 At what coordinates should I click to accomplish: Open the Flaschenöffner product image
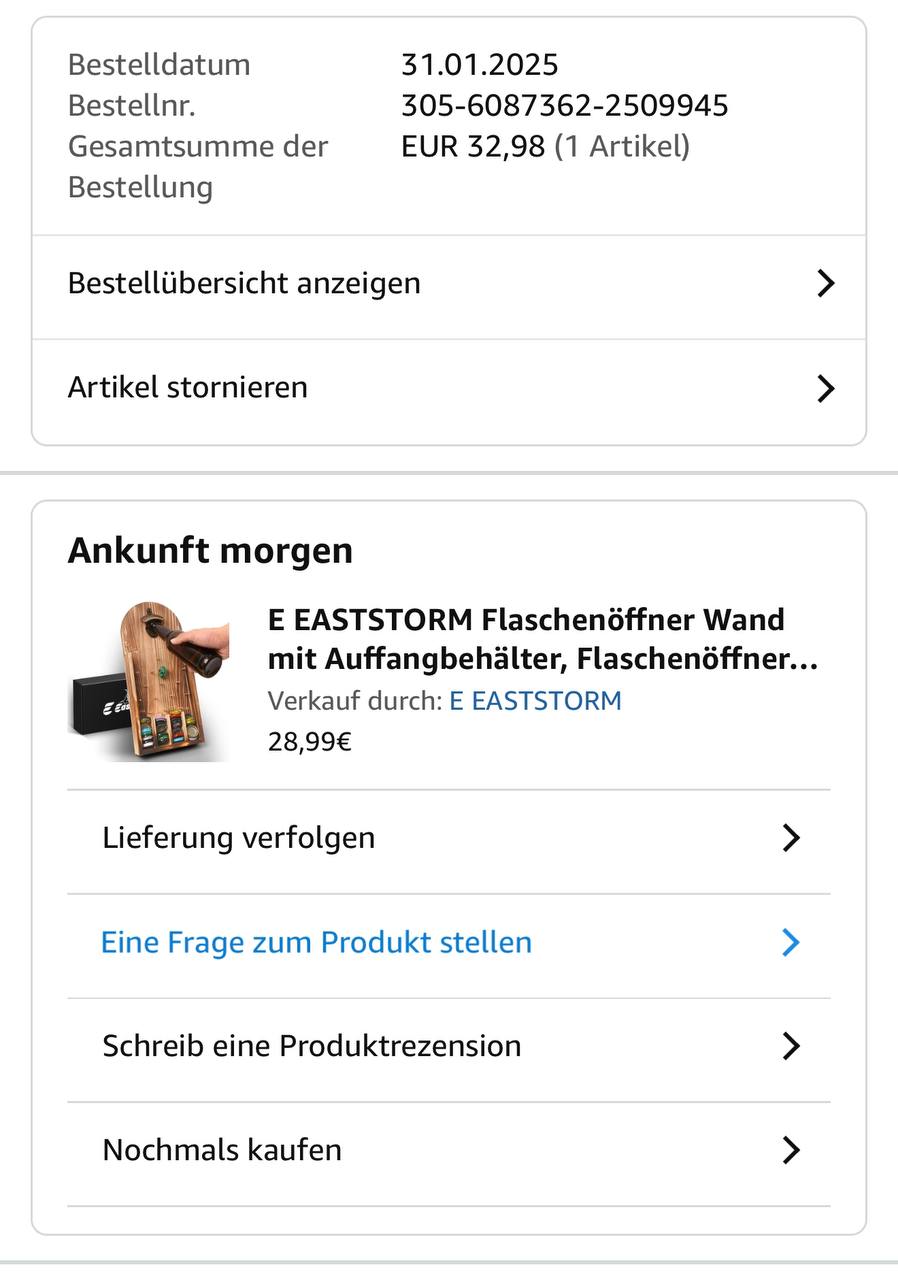click(x=148, y=682)
